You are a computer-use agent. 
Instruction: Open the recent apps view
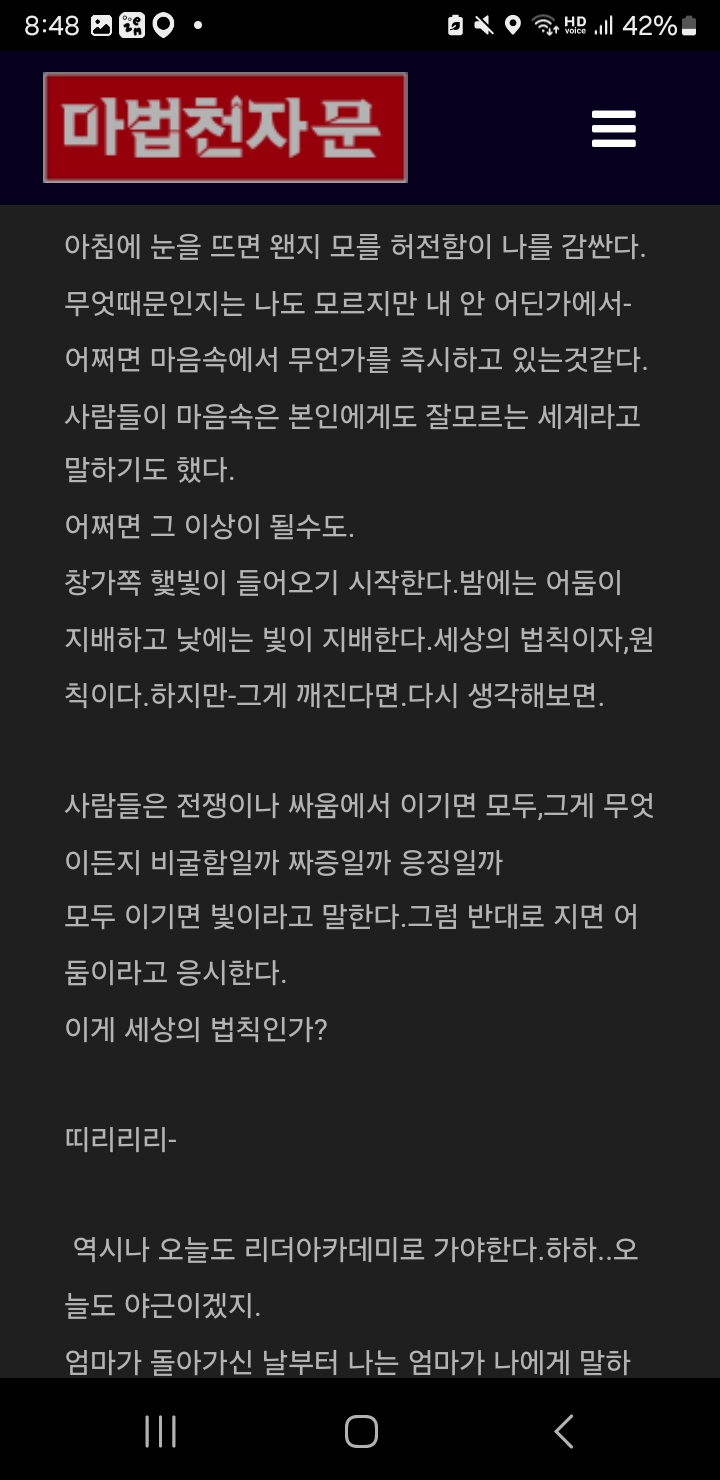click(x=160, y=1431)
